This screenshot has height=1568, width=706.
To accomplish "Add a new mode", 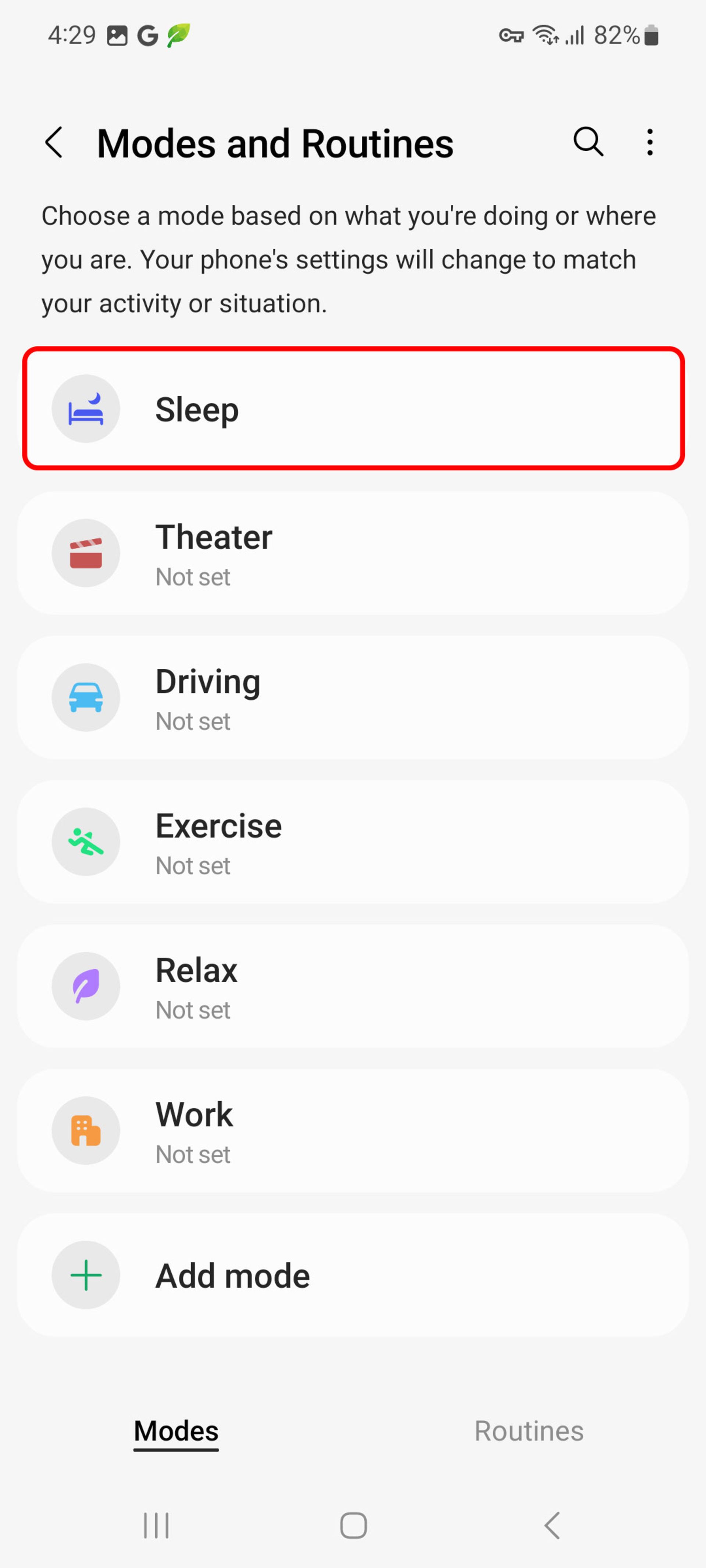I will click(x=353, y=1275).
